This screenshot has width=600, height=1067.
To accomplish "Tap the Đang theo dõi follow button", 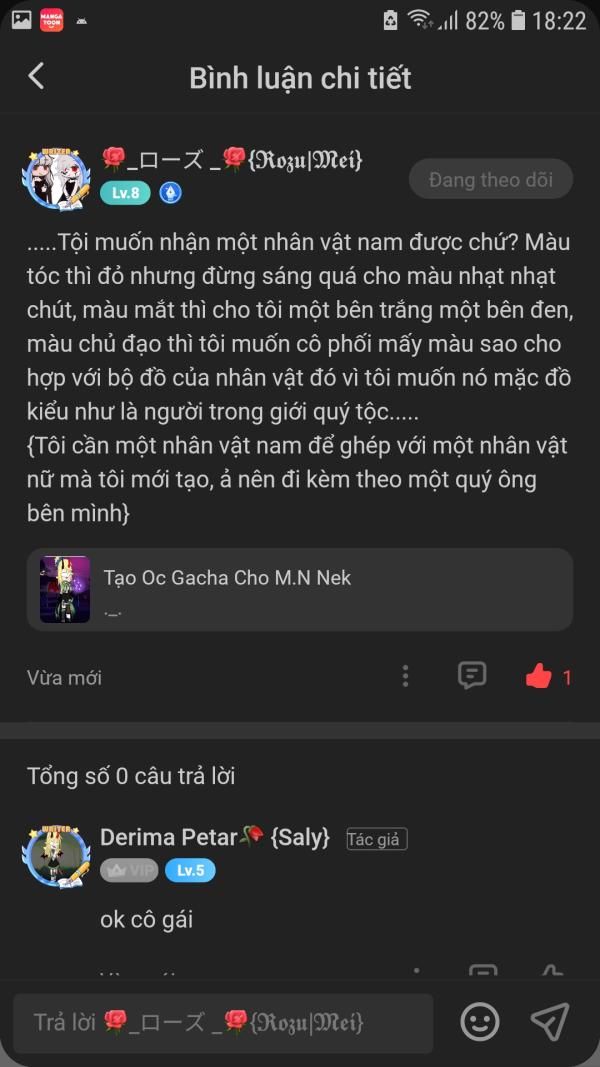I will pos(490,180).
